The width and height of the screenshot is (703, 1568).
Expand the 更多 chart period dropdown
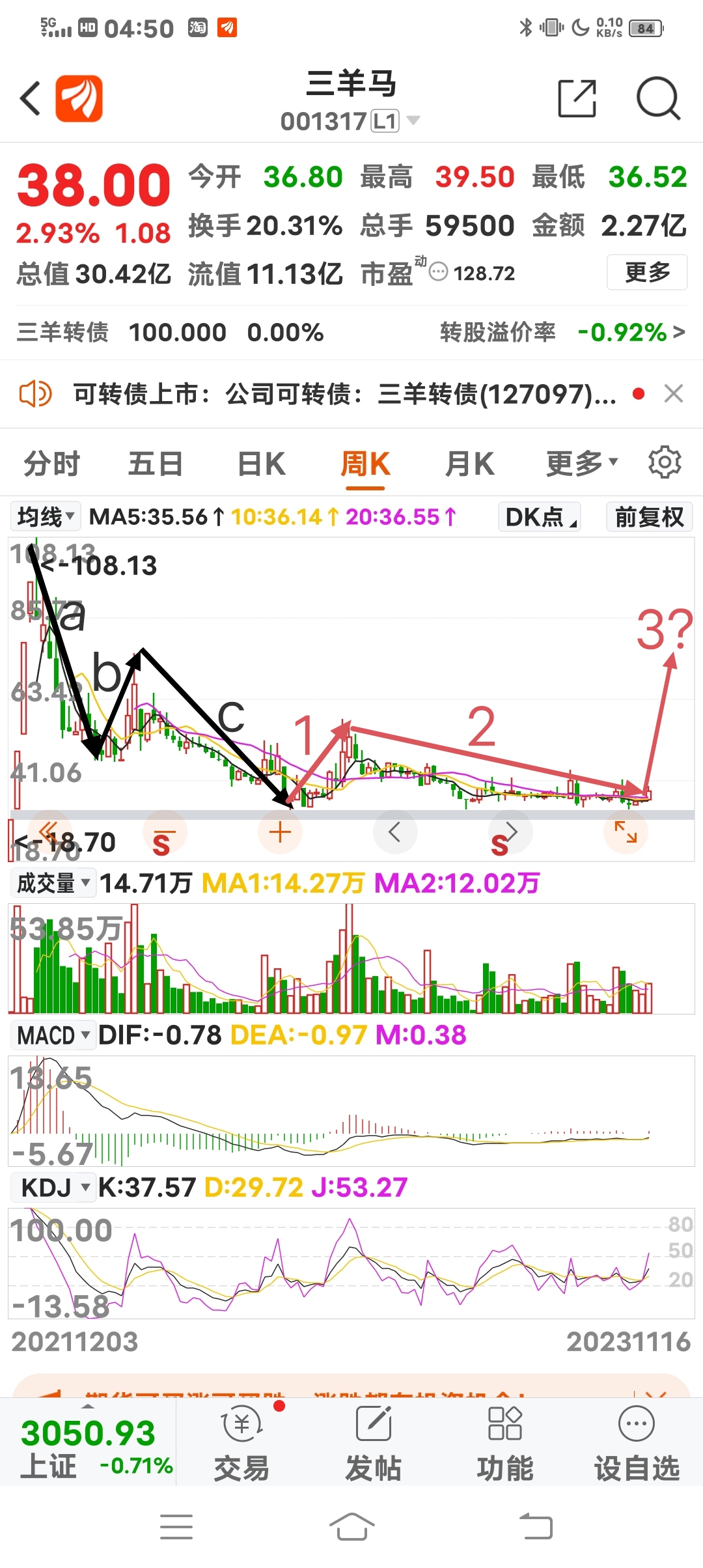click(581, 464)
